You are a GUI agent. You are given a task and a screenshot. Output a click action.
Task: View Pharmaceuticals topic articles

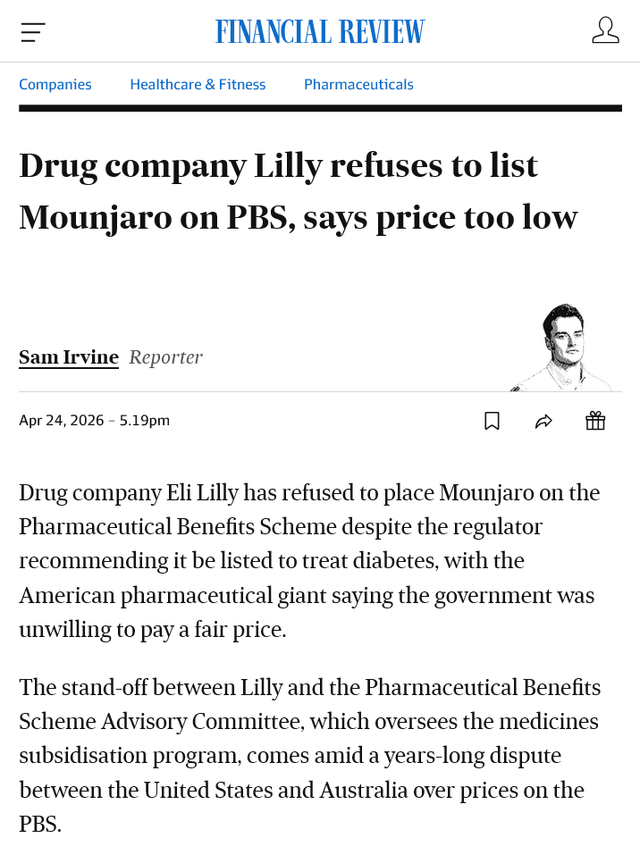coord(359,85)
